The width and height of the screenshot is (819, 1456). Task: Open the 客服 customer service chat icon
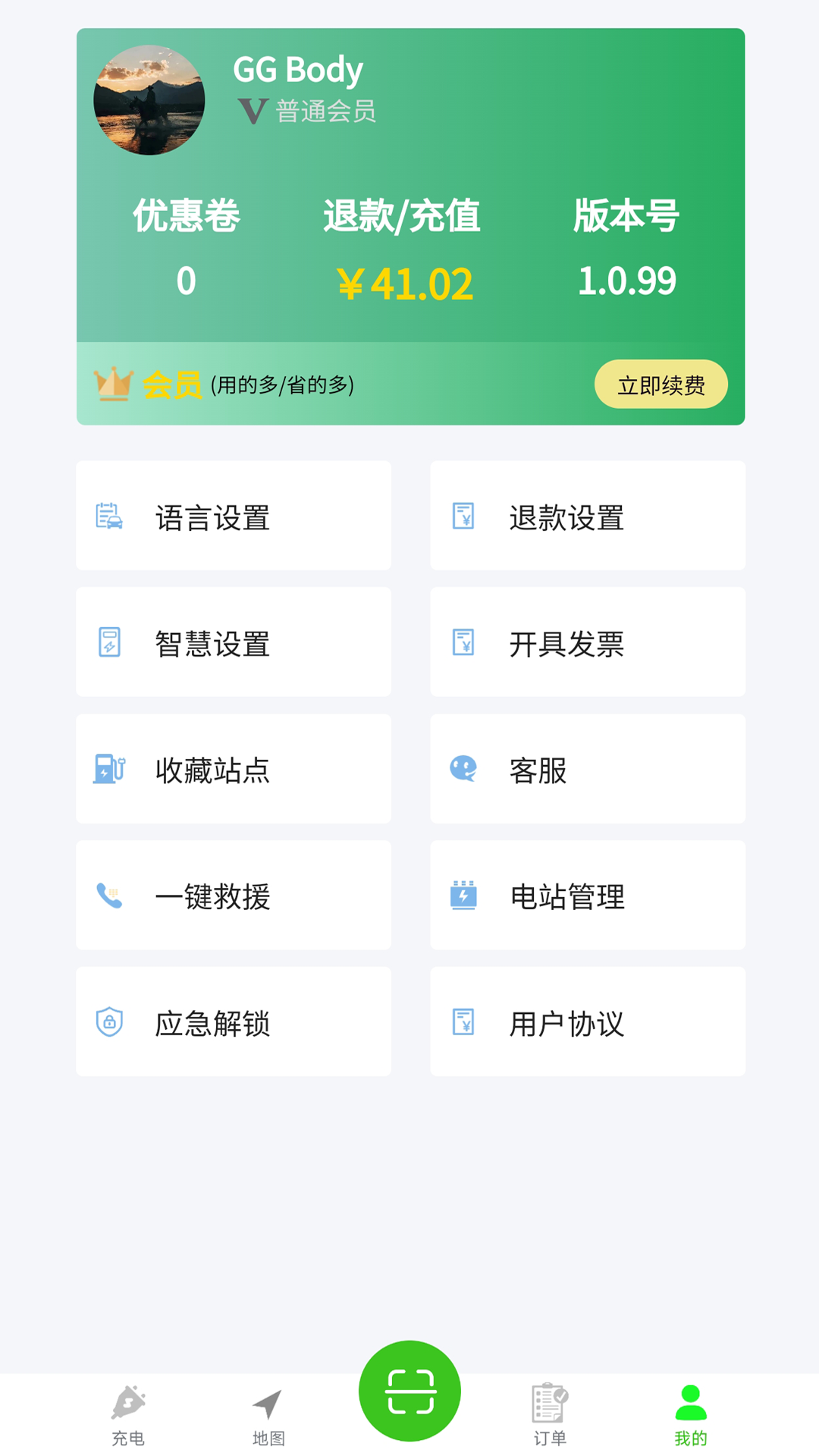coord(464,770)
